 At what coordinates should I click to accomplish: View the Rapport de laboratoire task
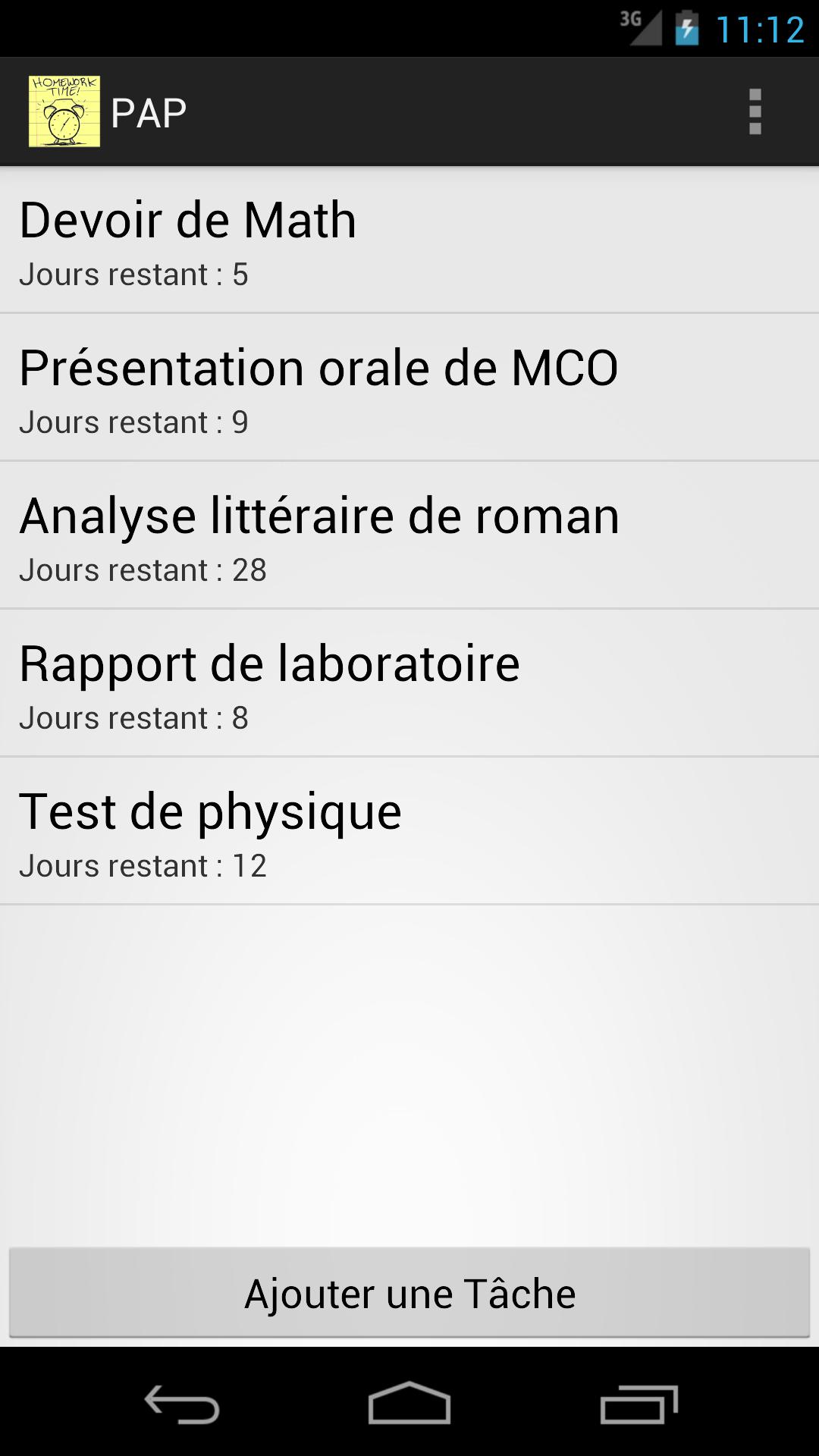(x=409, y=683)
